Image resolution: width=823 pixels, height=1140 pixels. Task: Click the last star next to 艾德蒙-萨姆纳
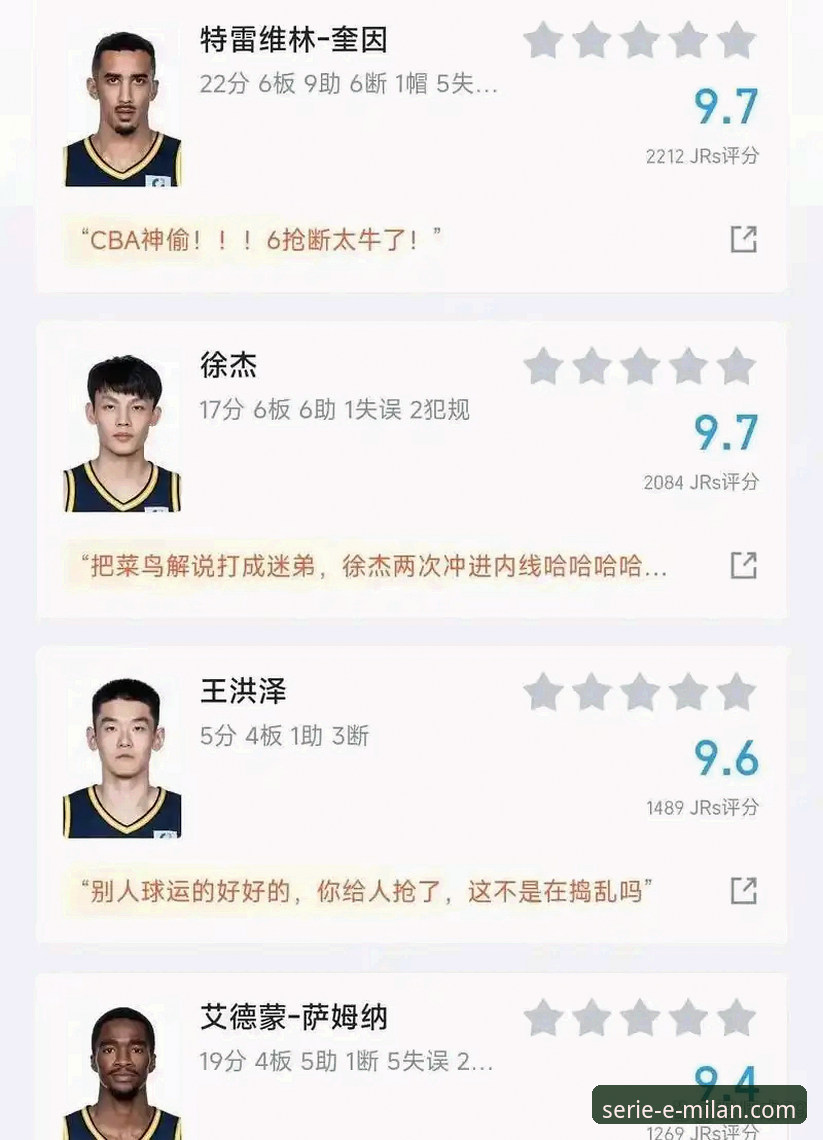pyautogui.click(x=735, y=1016)
